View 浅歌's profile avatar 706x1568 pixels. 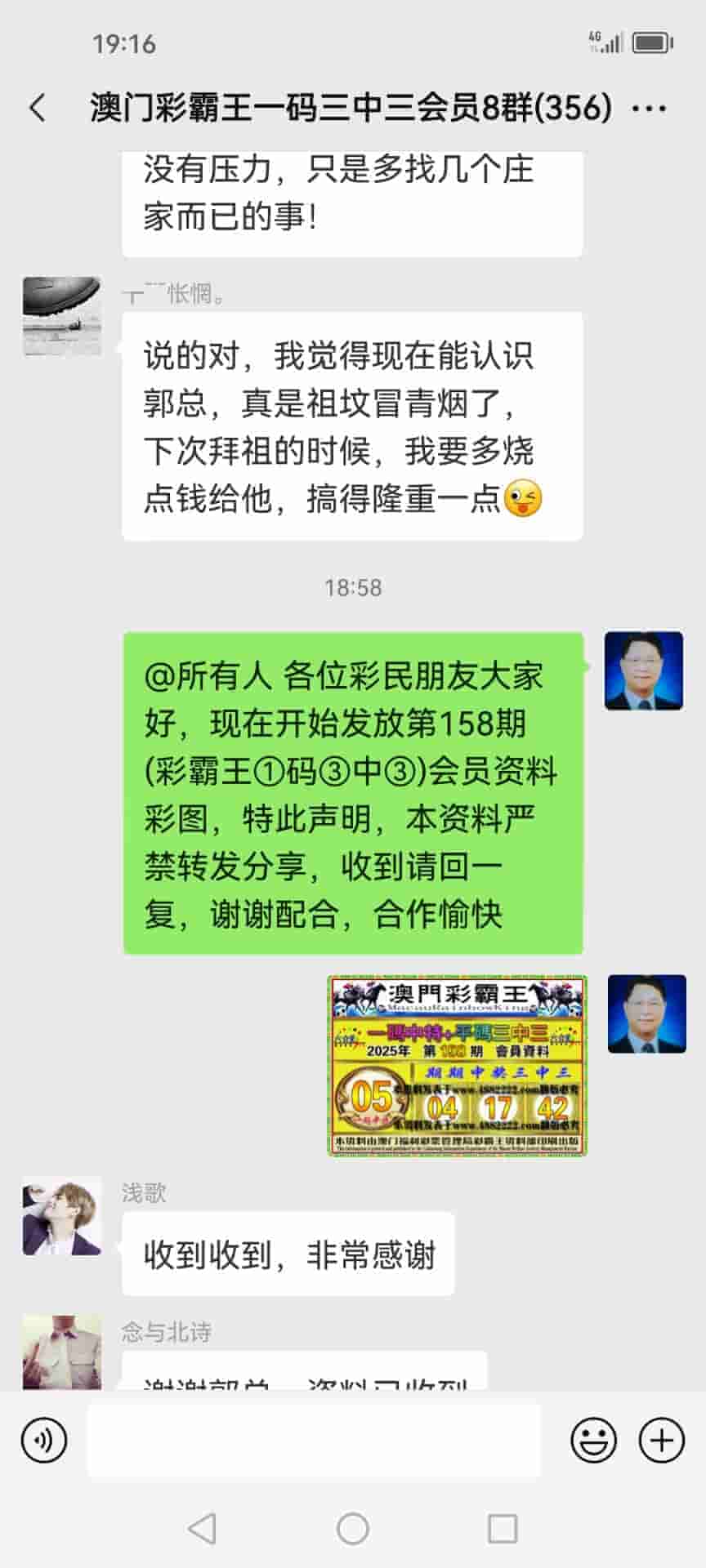pos(62,1217)
